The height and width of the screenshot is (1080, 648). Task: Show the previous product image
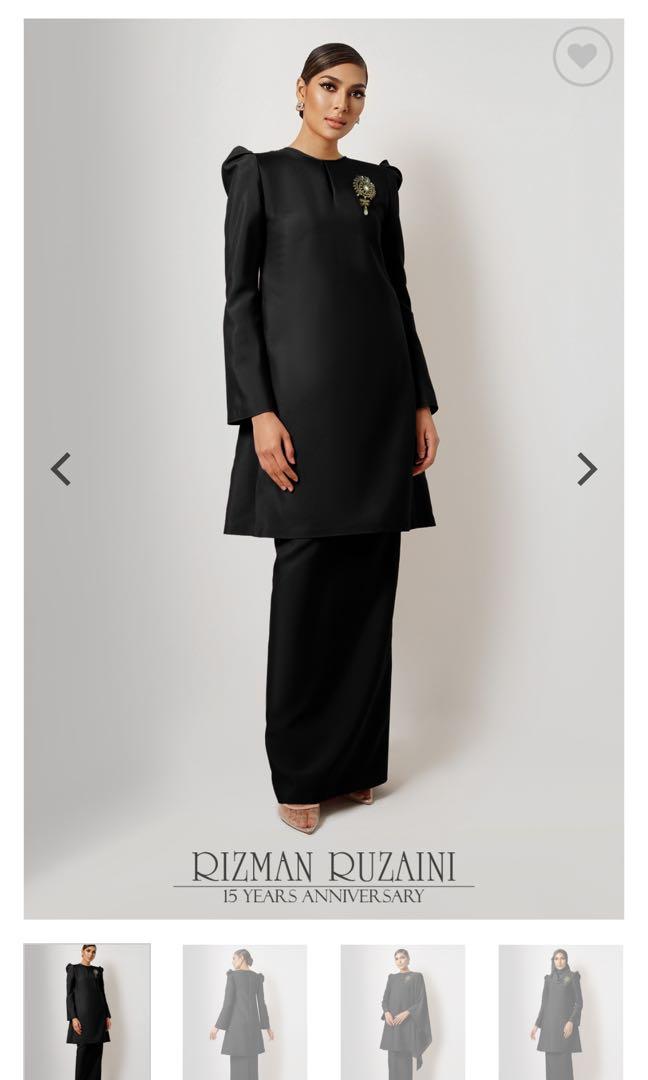coord(61,469)
